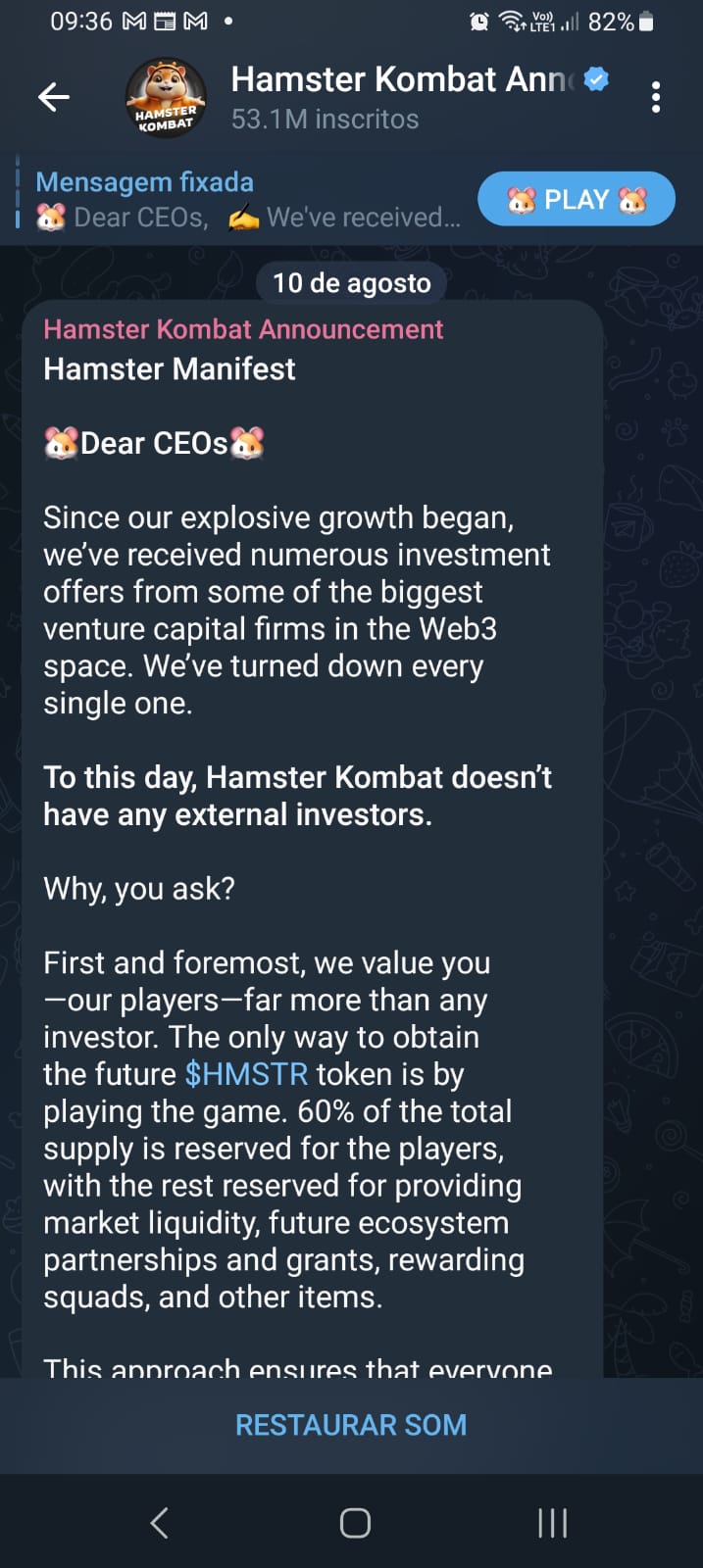Open the Hamster Kombat Announcement sender name
This screenshot has height=1568, width=703.
click(243, 329)
